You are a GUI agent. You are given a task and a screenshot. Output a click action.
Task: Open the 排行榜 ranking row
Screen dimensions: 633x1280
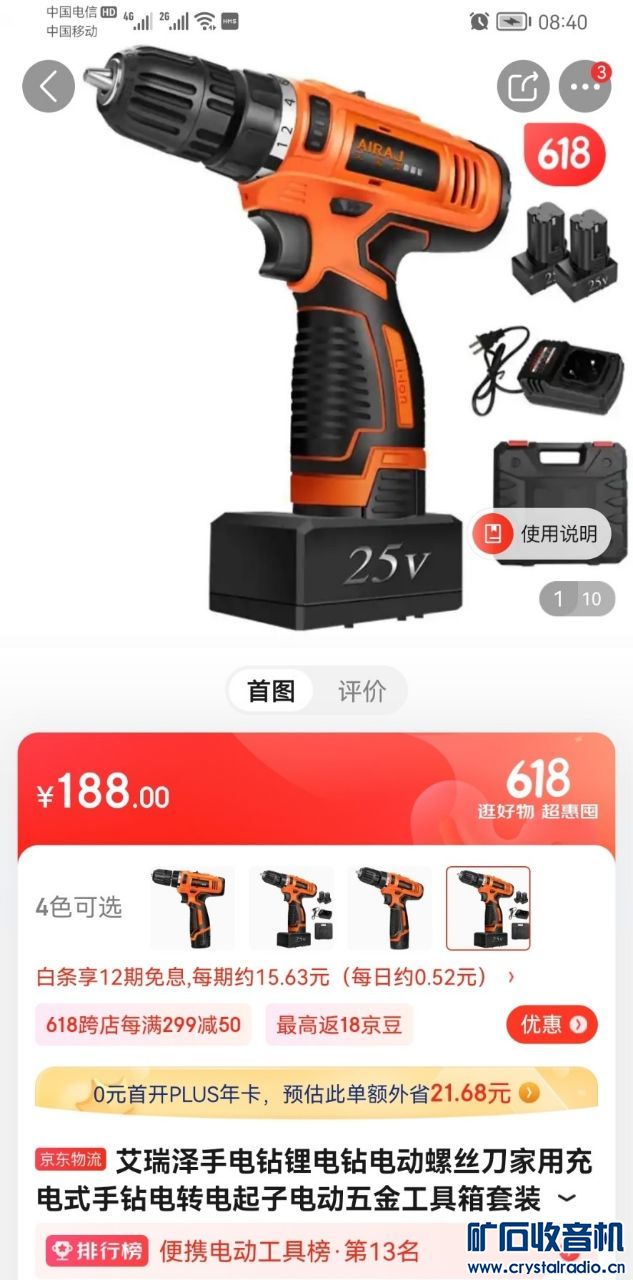pyautogui.click(x=230, y=1250)
